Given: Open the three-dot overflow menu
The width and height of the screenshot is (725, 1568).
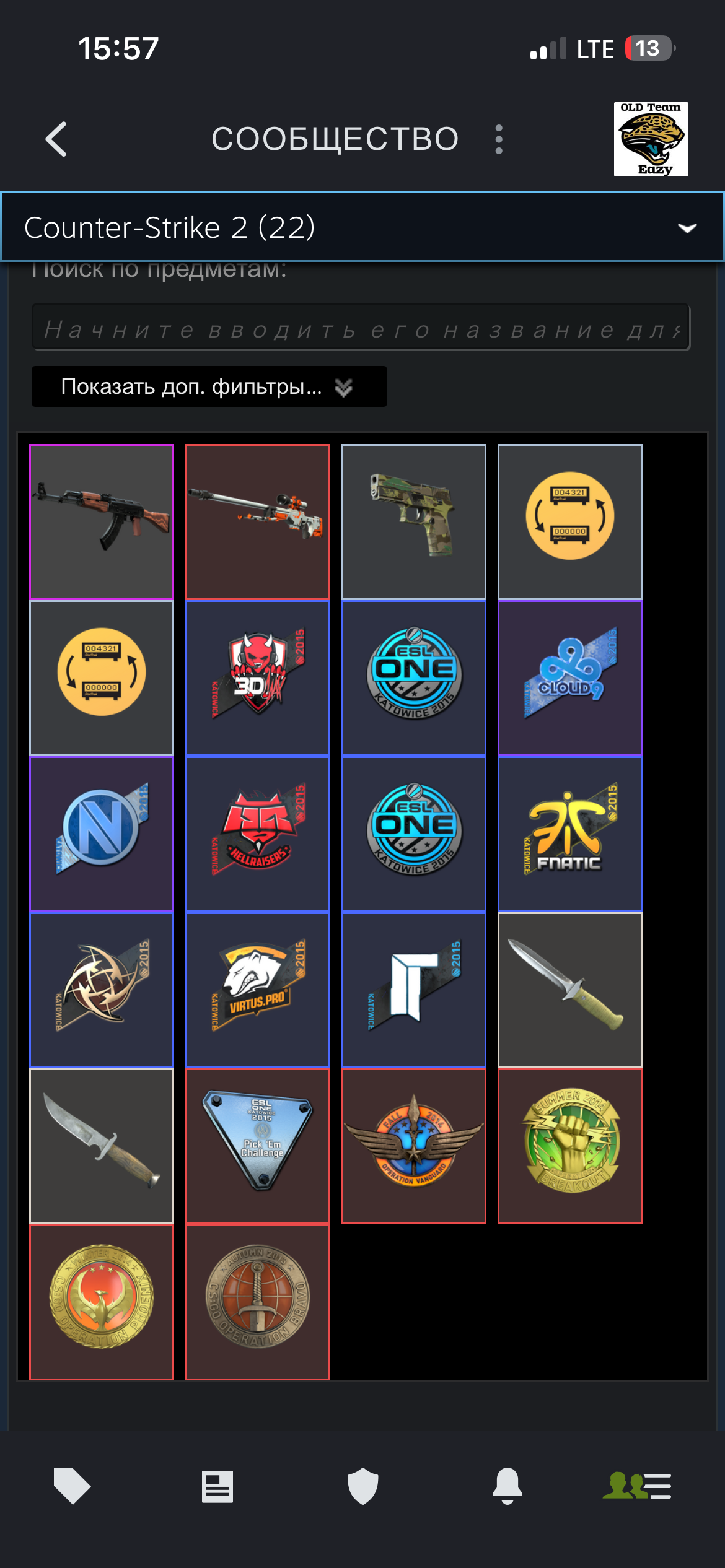Looking at the screenshot, I should (499, 139).
